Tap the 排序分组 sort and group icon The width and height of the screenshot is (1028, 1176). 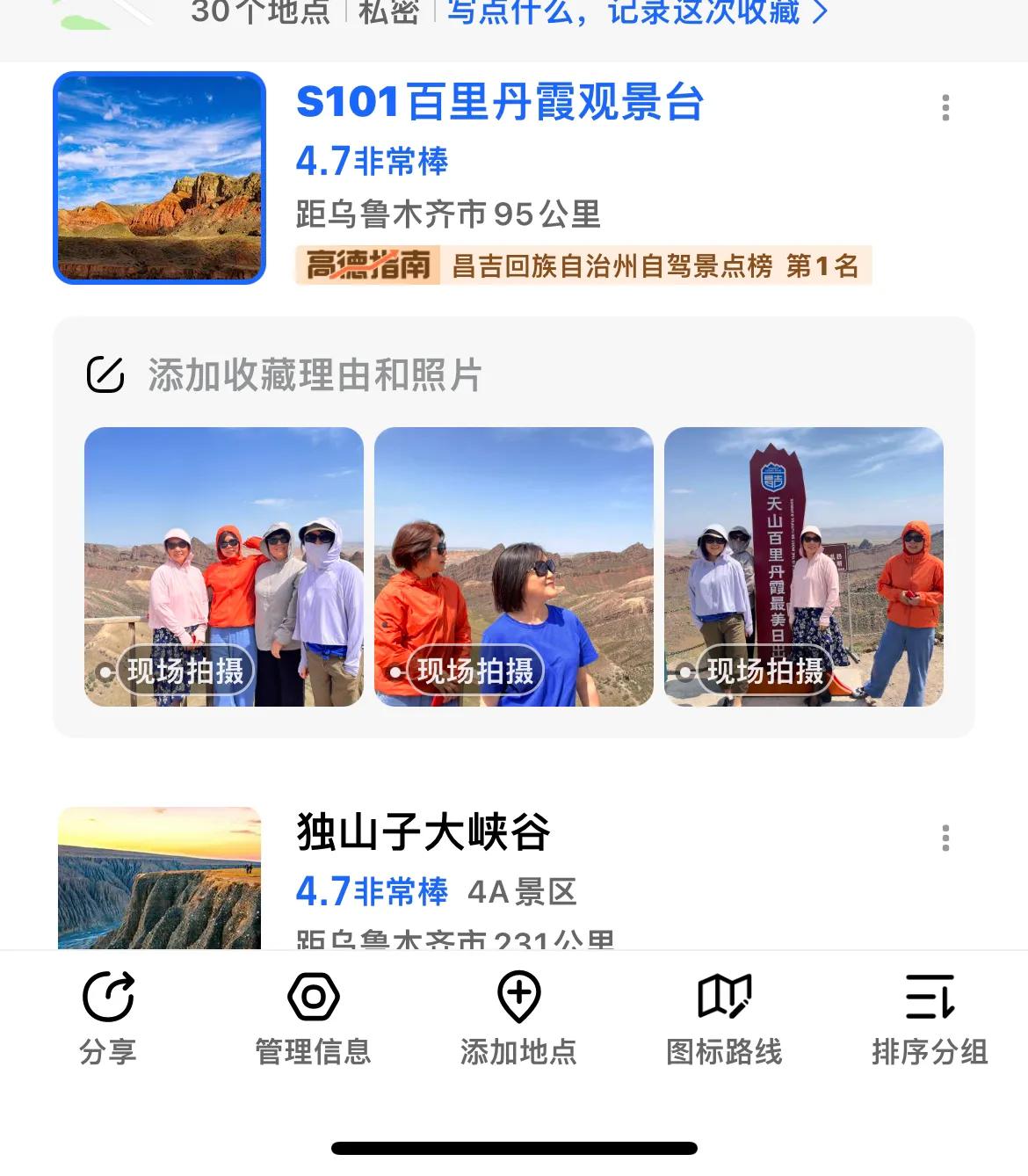click(x=927, y=997)
